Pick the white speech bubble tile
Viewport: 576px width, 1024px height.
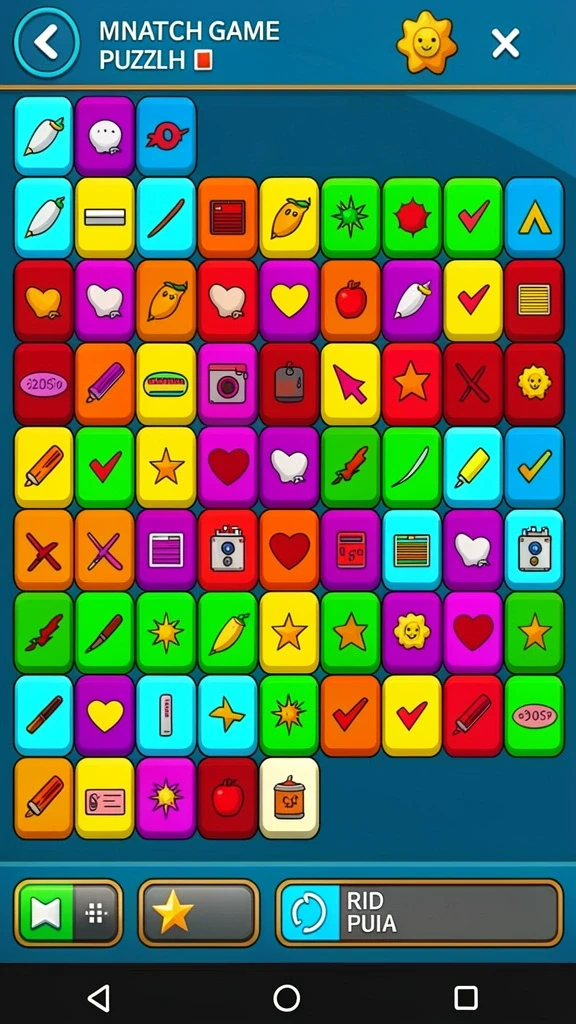coord(105,136)
